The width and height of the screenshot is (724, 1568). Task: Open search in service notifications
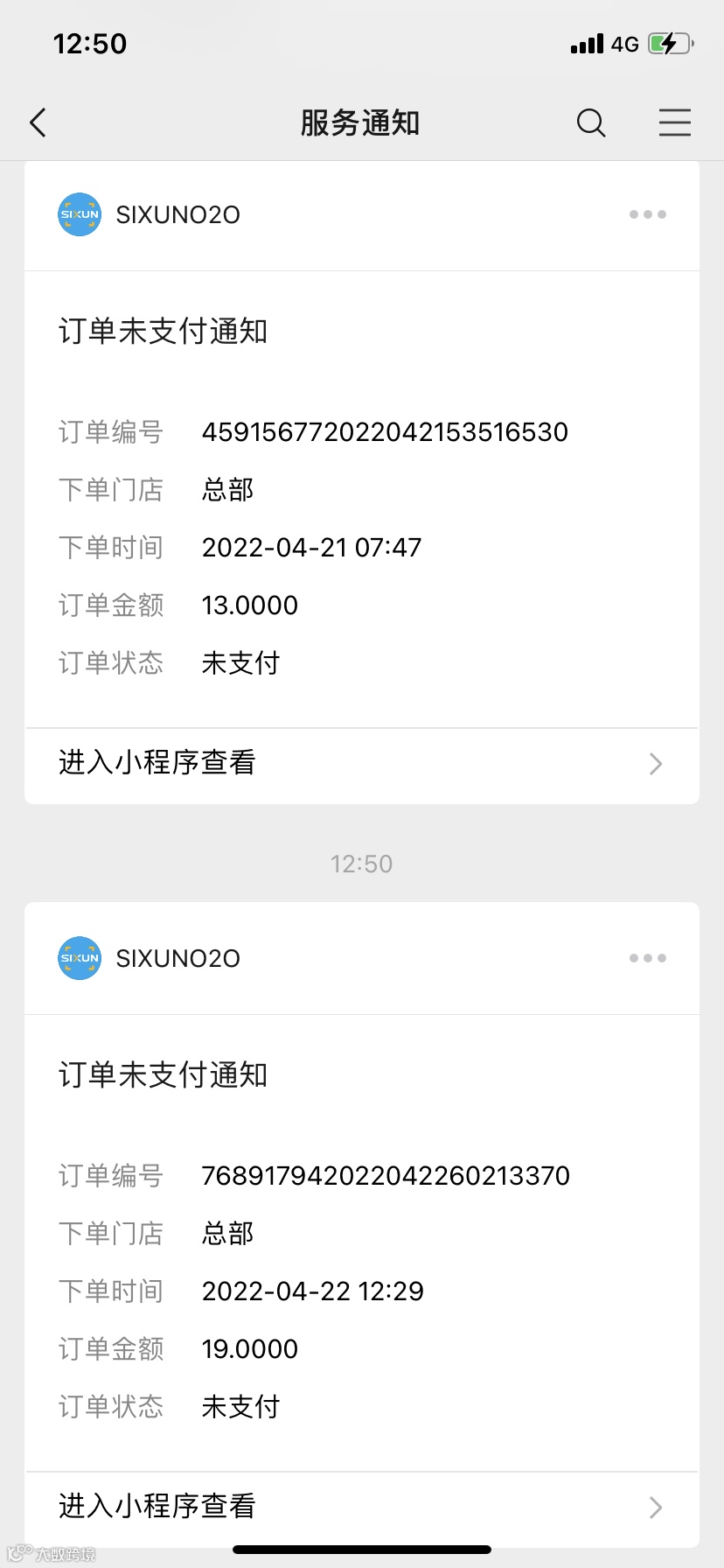coord(591,123)
